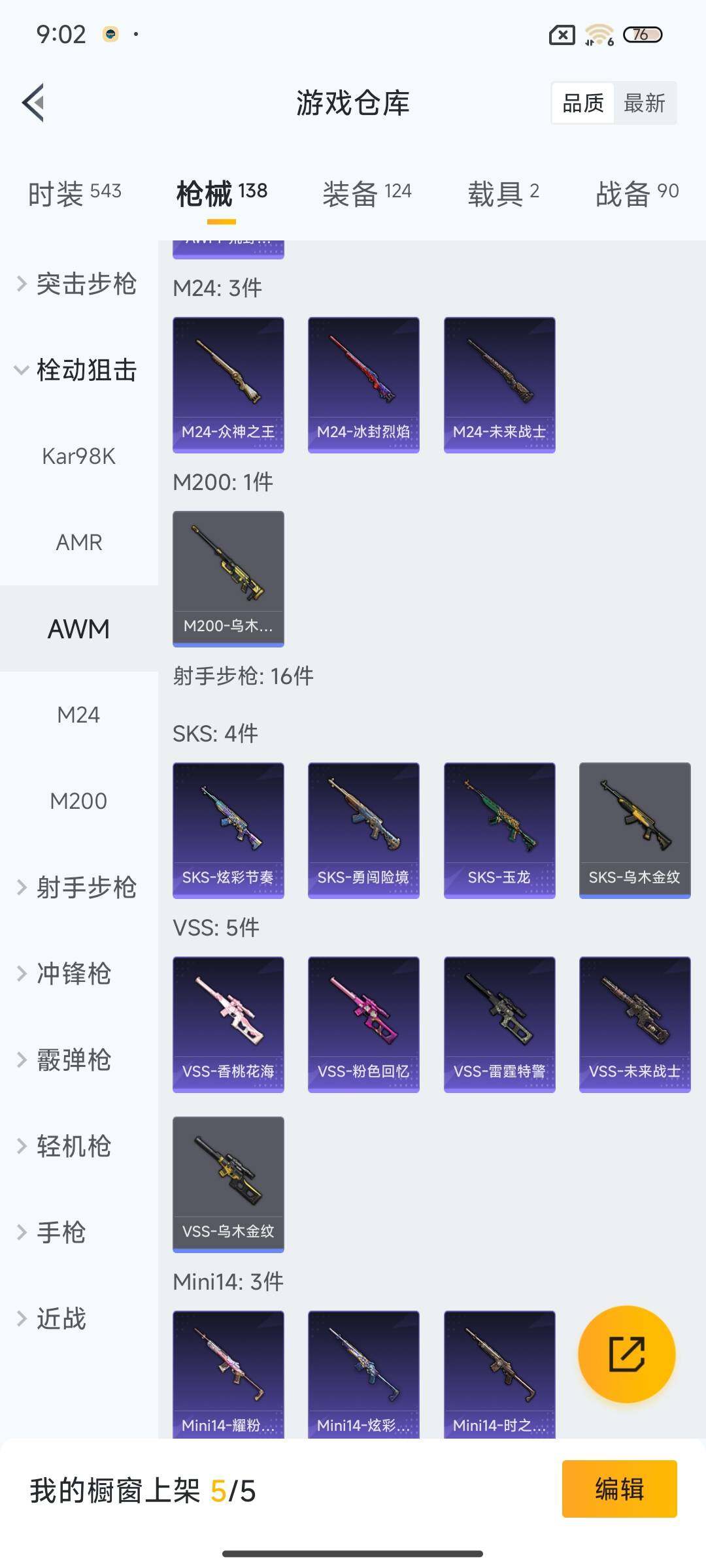Open the SKS-玉龙 weapon skin
Screen dimensions: 706x1568
coord(499,828)
